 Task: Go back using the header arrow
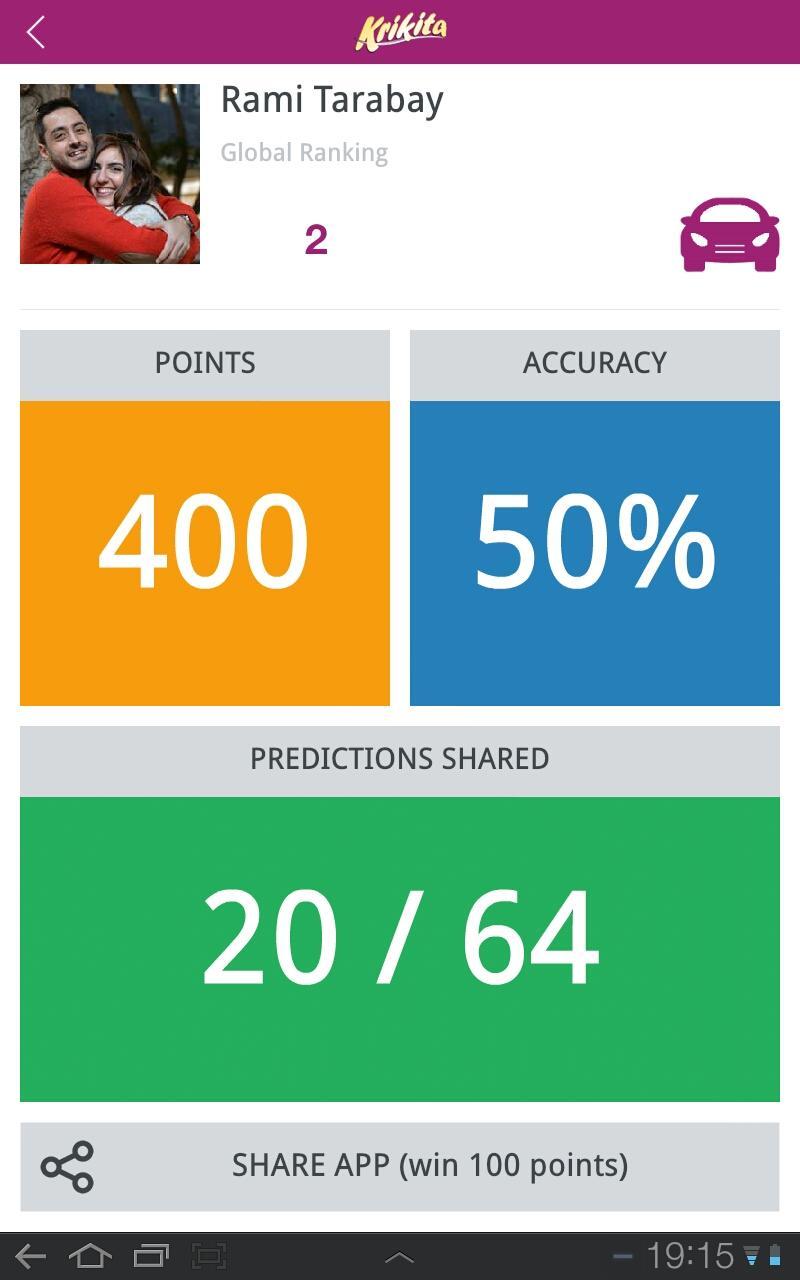(x=36, y=32)
